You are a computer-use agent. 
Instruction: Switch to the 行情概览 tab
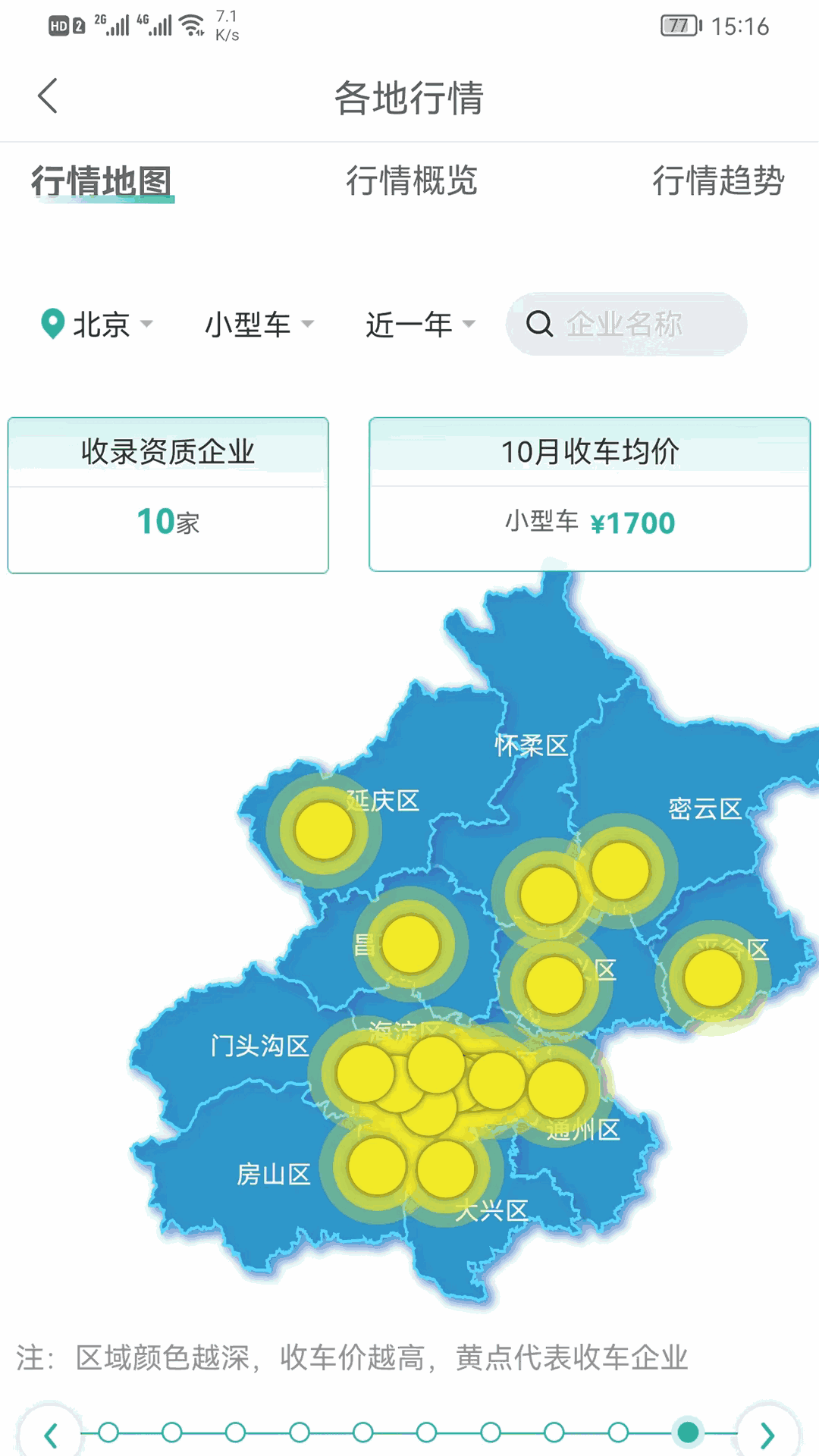pyautogui.click(x=411, y=181)
